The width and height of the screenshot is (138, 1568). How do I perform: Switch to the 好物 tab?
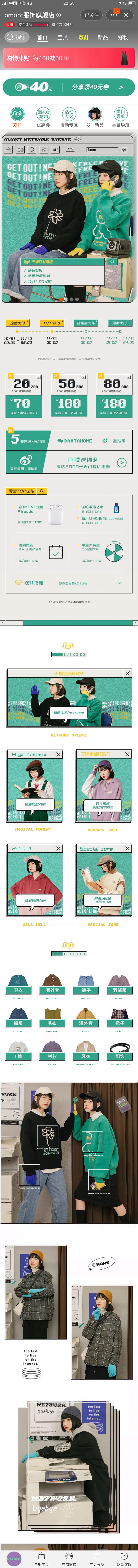tap(123, 37)
